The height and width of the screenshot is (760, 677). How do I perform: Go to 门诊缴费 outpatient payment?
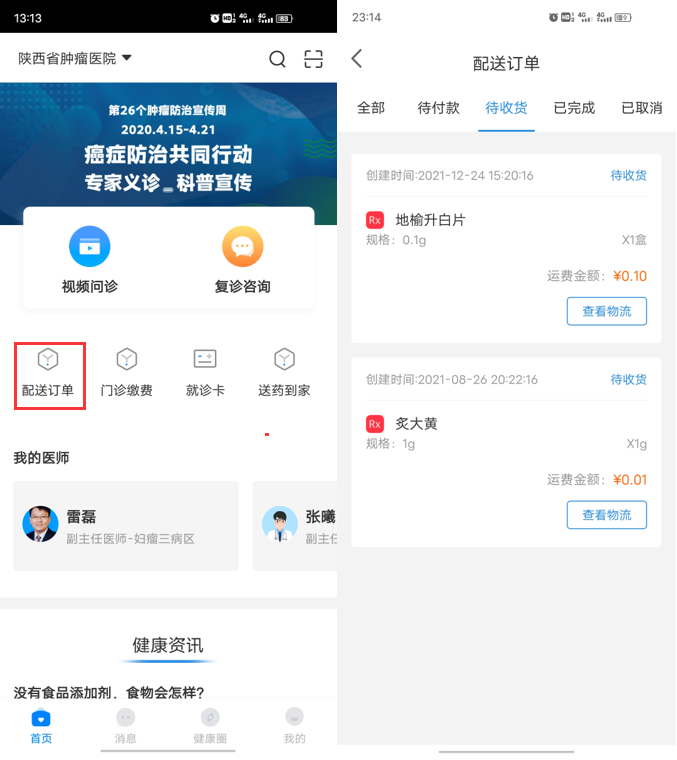coord(127,374)
